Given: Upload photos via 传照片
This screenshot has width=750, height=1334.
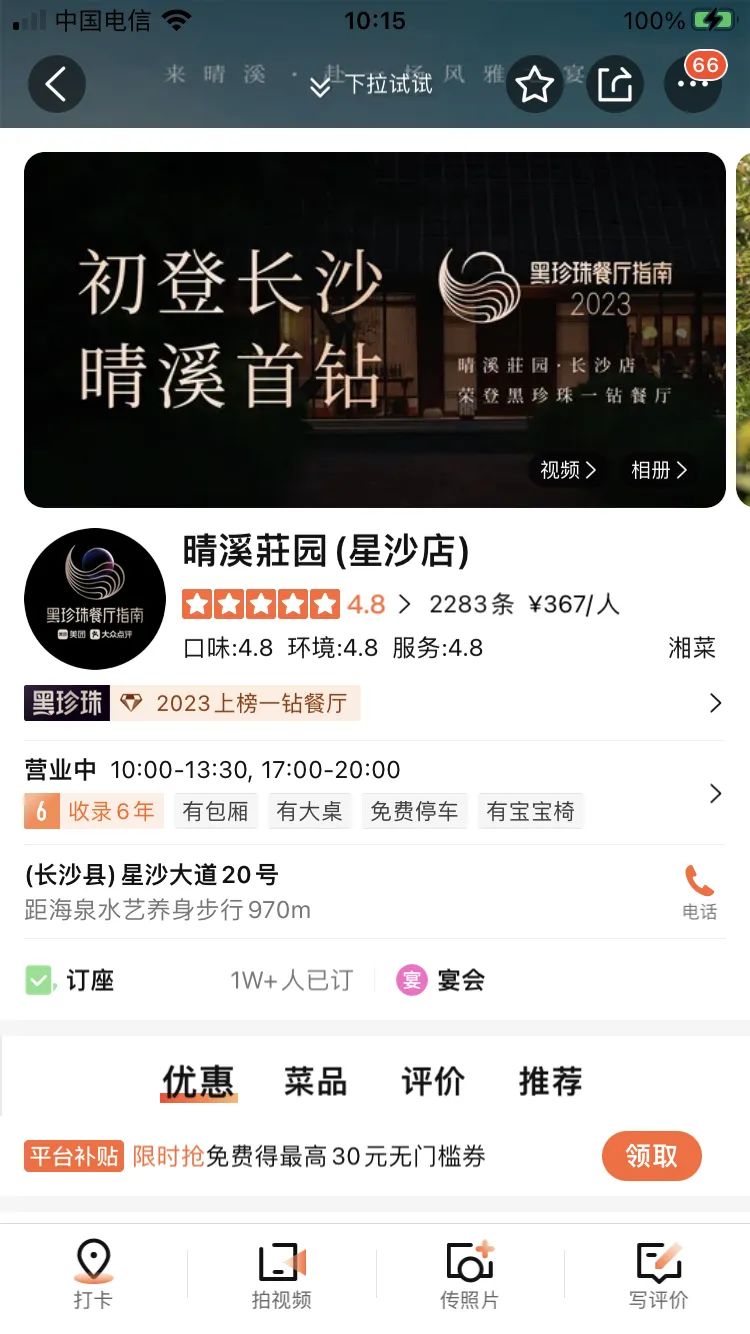Looking at the screenshot, I should click(x=469, y=1274).
